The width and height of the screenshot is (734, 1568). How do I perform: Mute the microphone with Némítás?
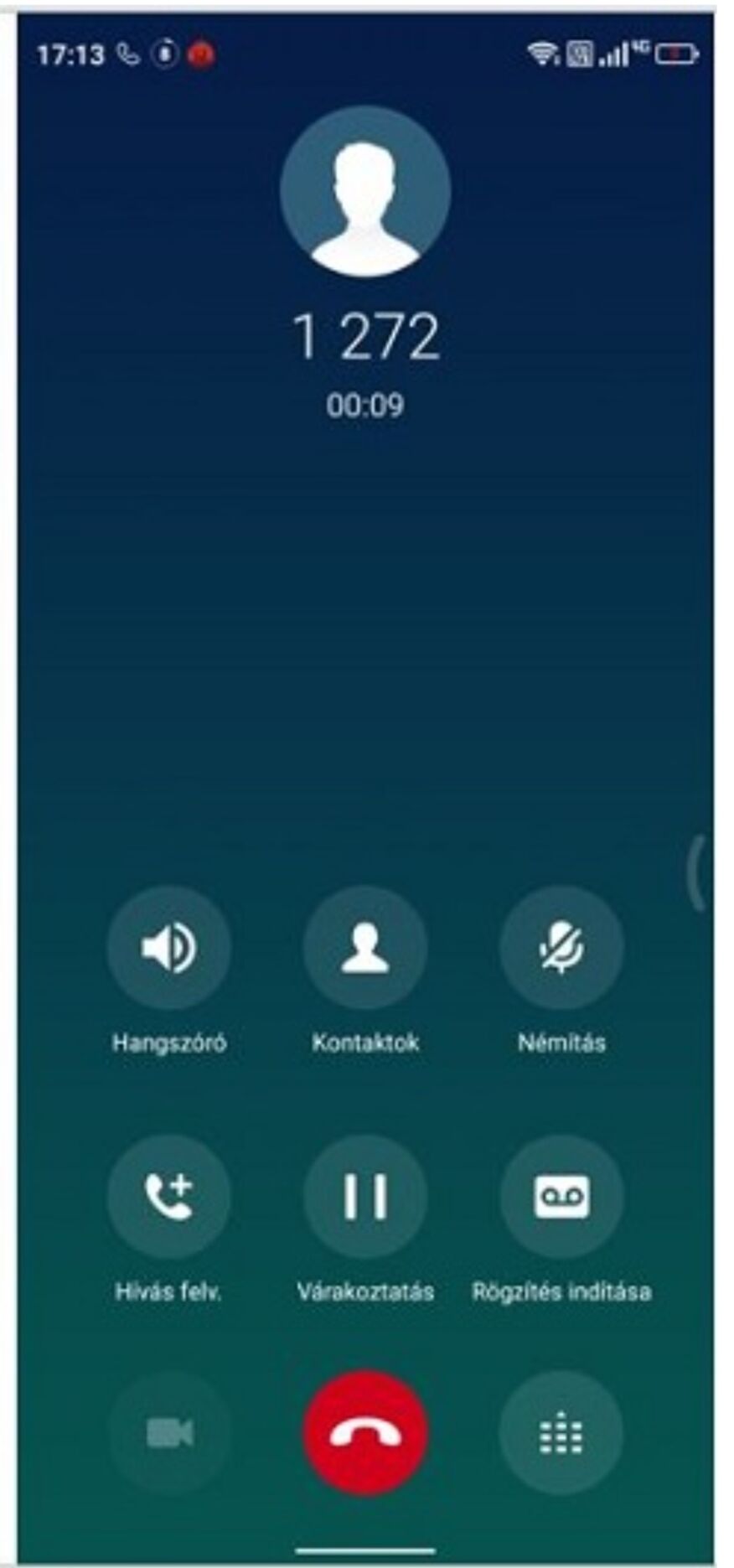[561, 948]
